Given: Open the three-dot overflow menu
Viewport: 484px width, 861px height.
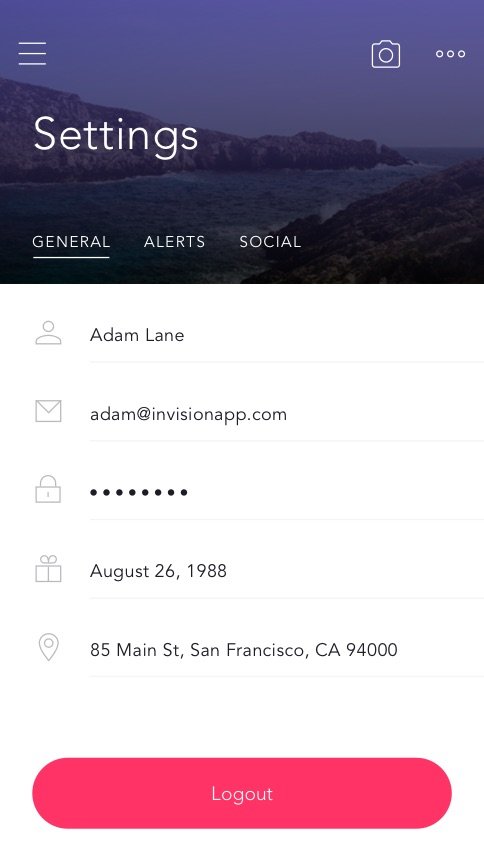Looking at the screenshot, I should [x=450, y=54].
